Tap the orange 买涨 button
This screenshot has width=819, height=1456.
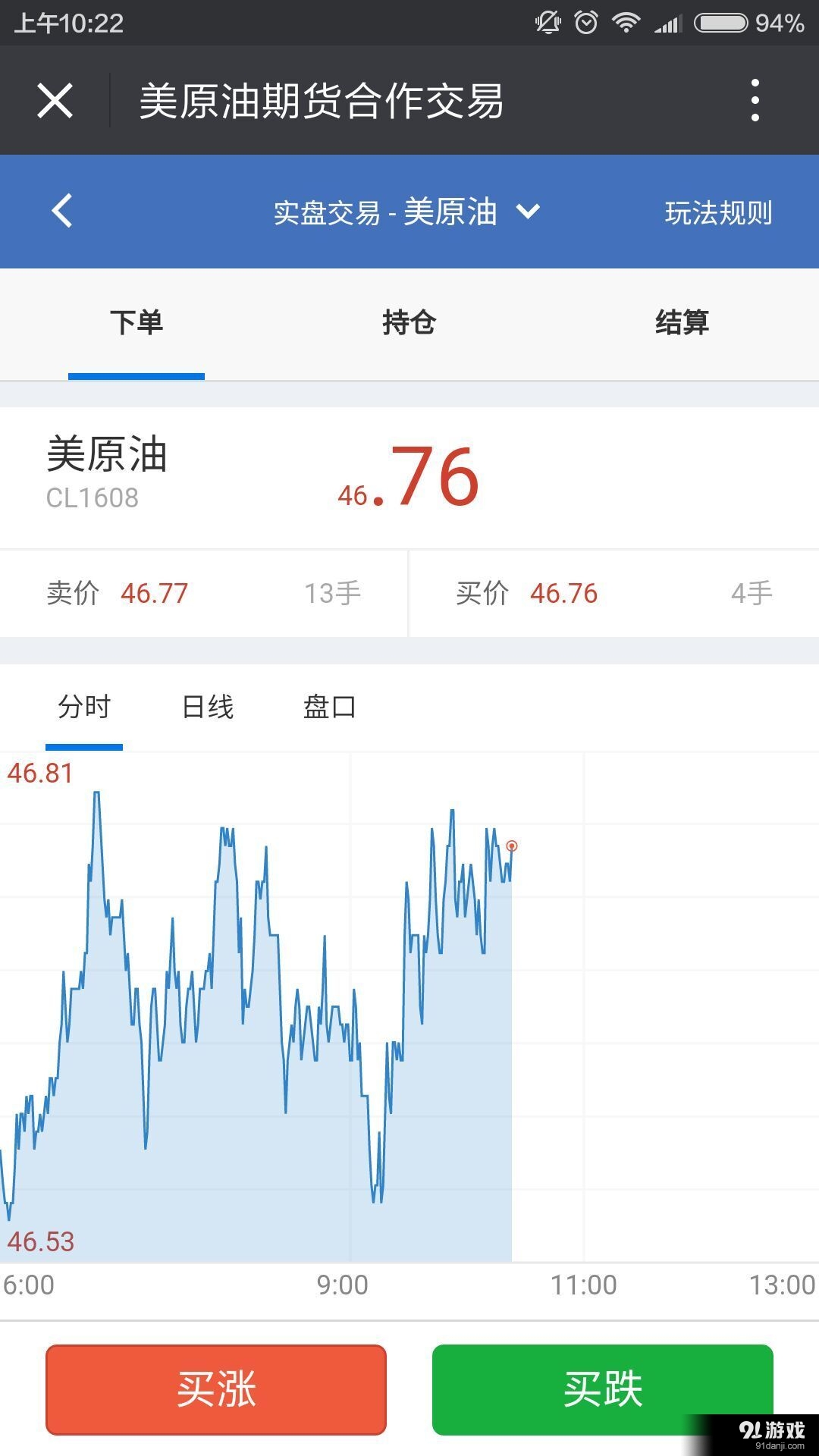point(216,1389)
